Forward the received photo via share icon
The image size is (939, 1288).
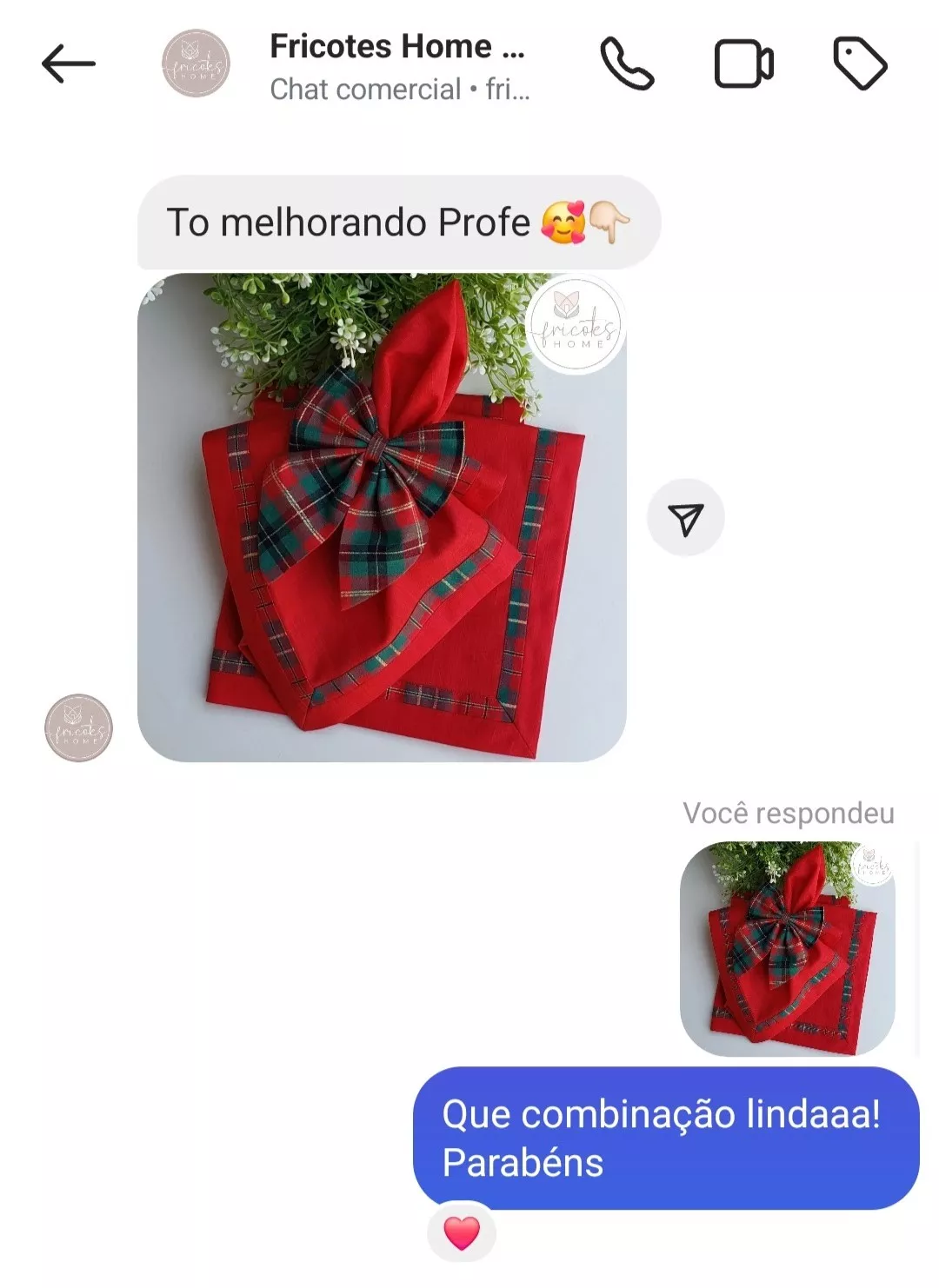click(x=686, y=519)
